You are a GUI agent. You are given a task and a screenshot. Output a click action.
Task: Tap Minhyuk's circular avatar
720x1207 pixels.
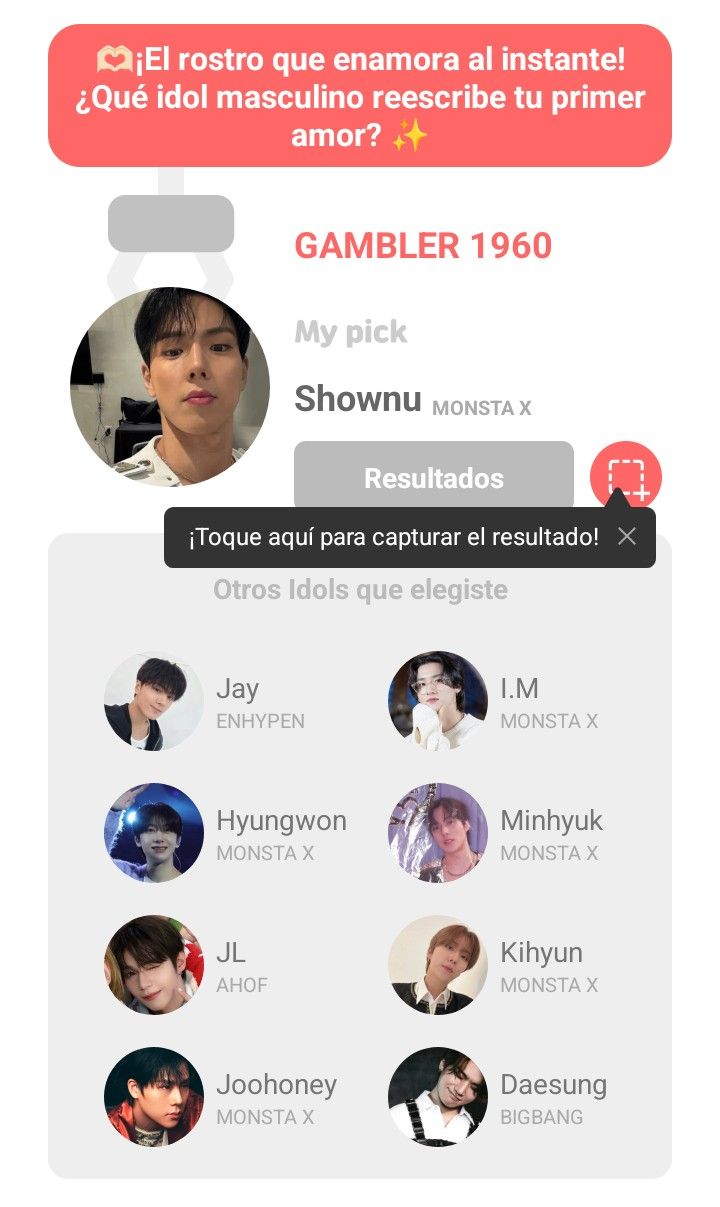437,833
